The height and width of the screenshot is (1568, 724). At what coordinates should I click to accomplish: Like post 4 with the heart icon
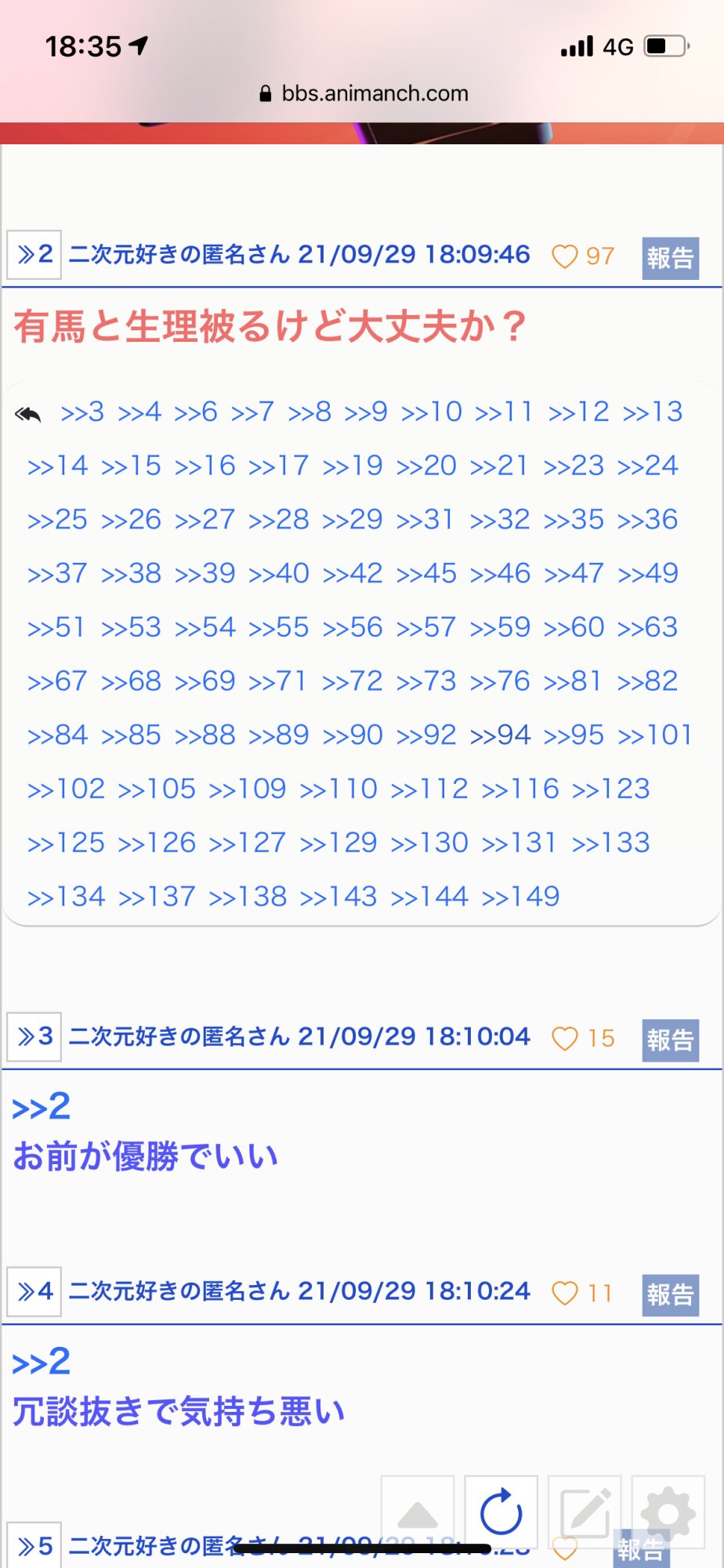565,1293
